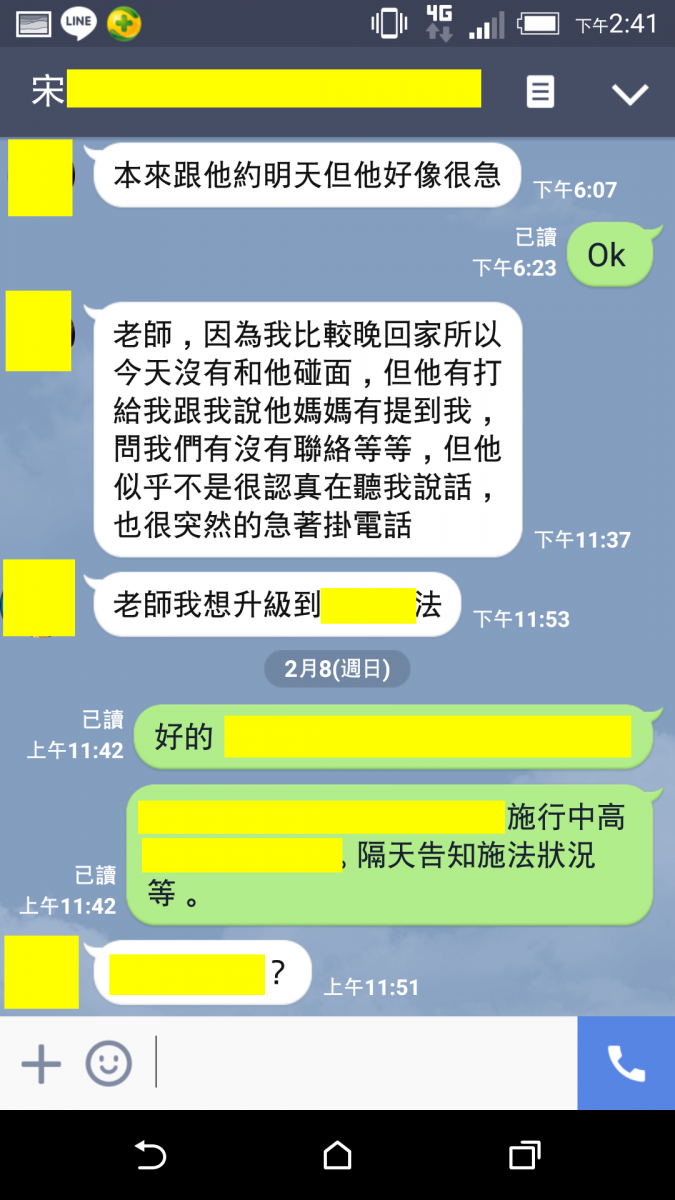Open the notes icon in chat header

click(x=540, y=93)
